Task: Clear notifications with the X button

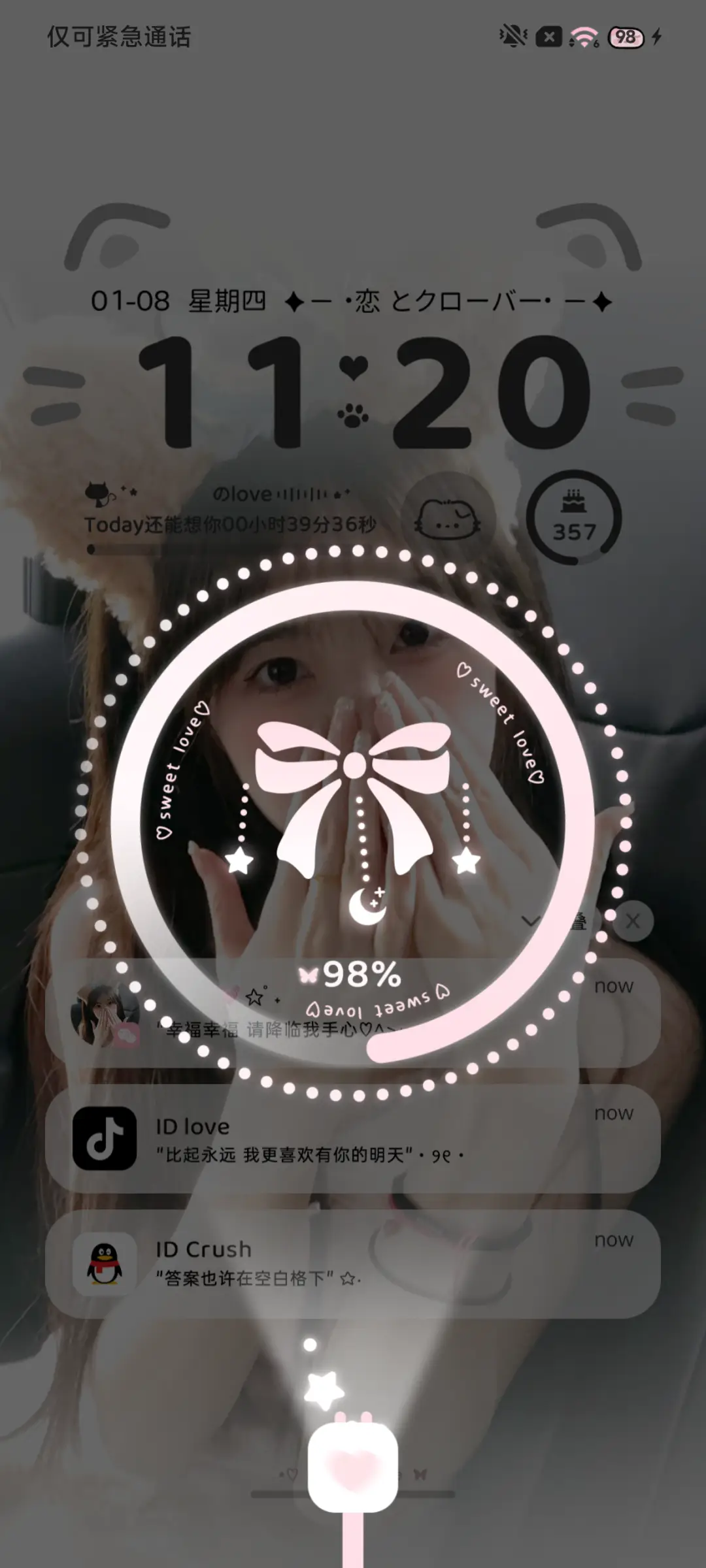Action: coord(632,921)
